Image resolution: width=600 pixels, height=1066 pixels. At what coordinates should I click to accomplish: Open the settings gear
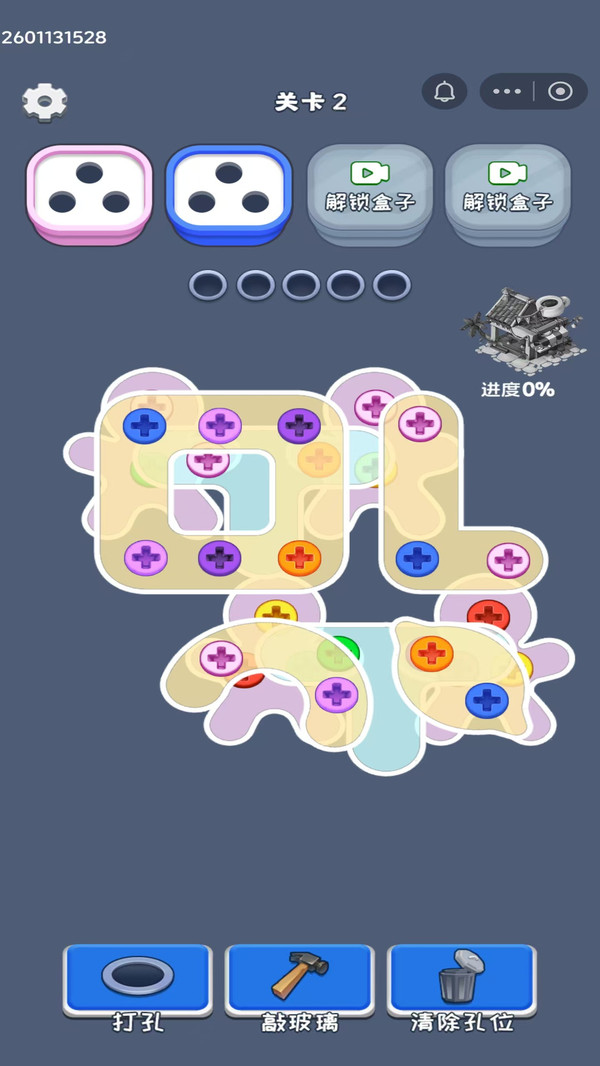click(x=44, y=100)
